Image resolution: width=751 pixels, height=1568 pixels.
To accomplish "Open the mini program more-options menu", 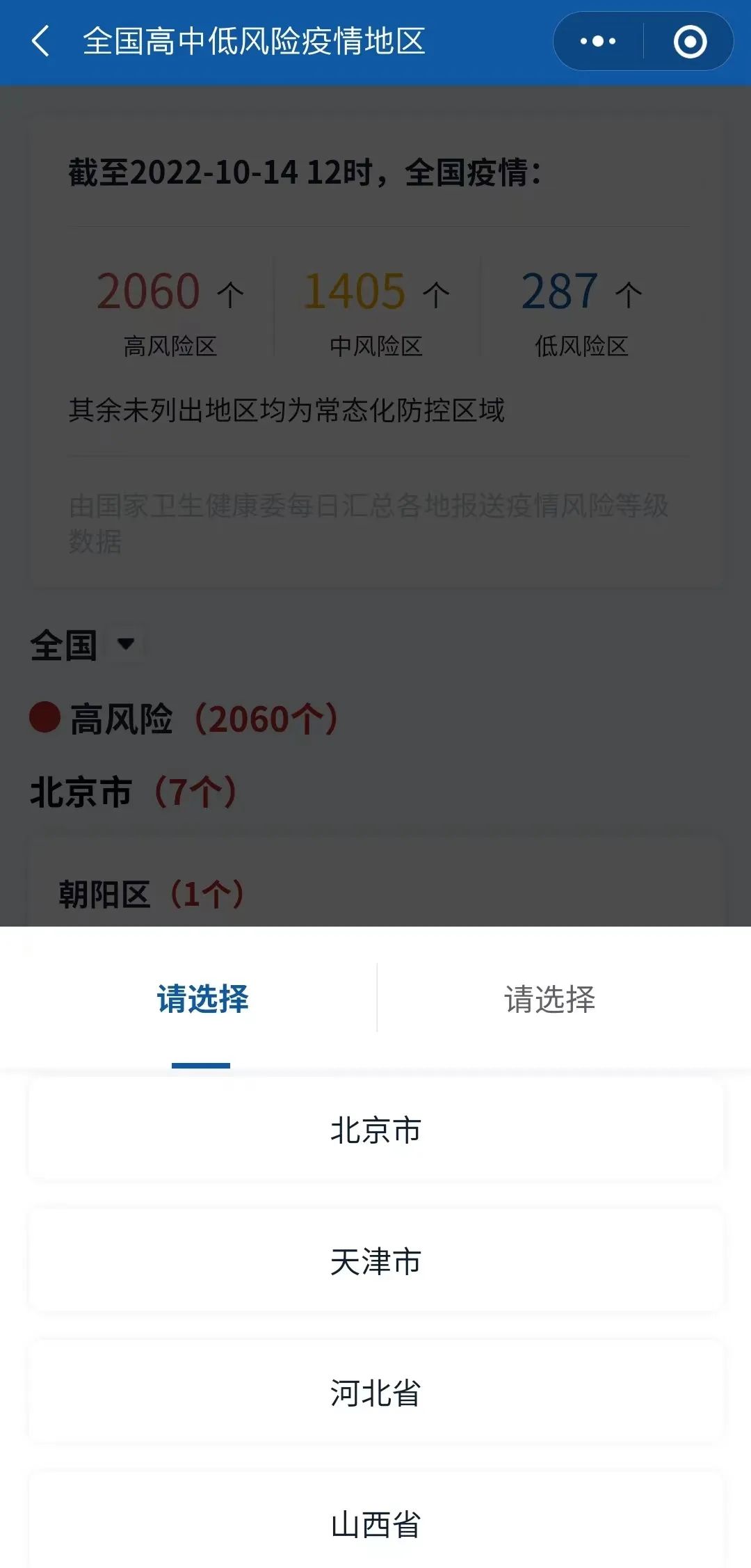I will point(598,41).
